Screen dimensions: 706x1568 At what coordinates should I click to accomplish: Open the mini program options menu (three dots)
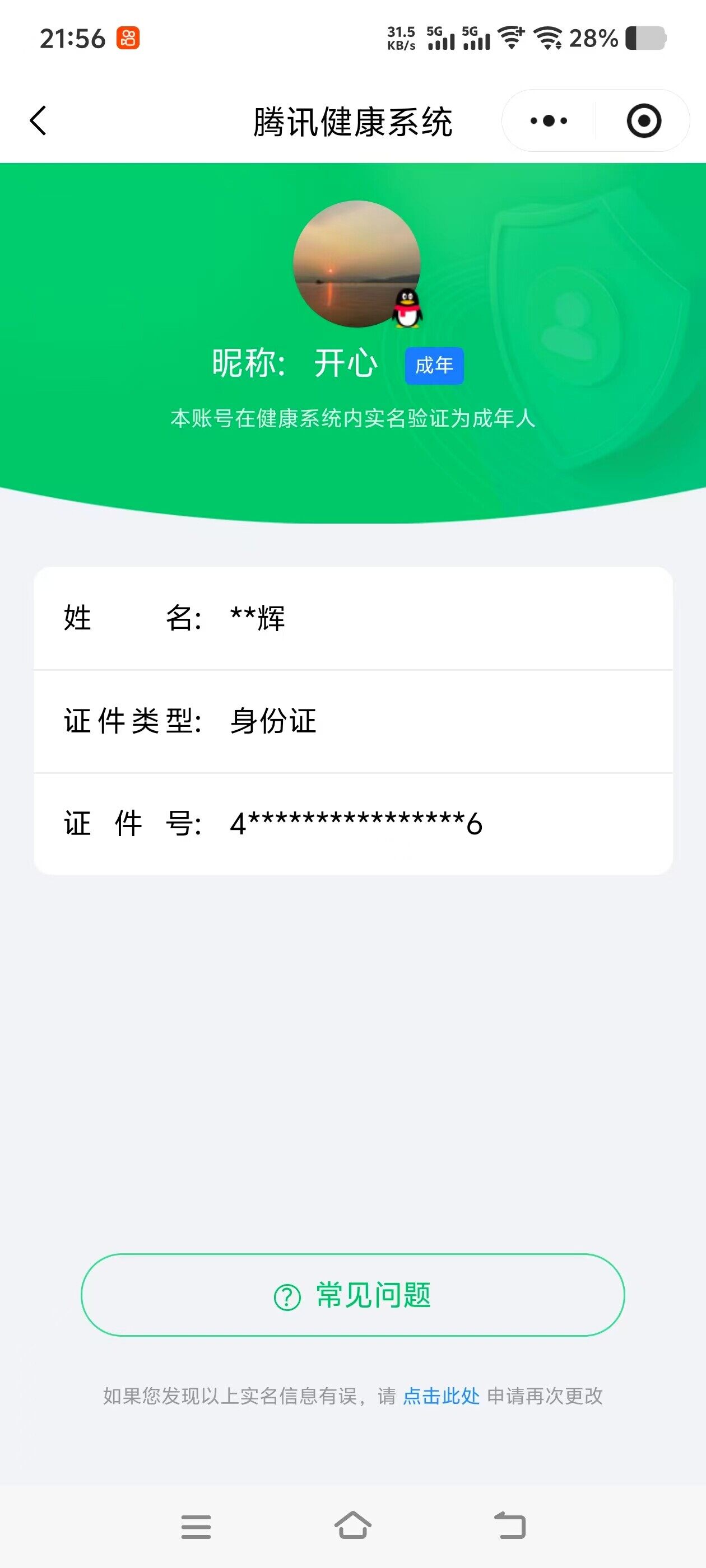(x=547, y=120)
